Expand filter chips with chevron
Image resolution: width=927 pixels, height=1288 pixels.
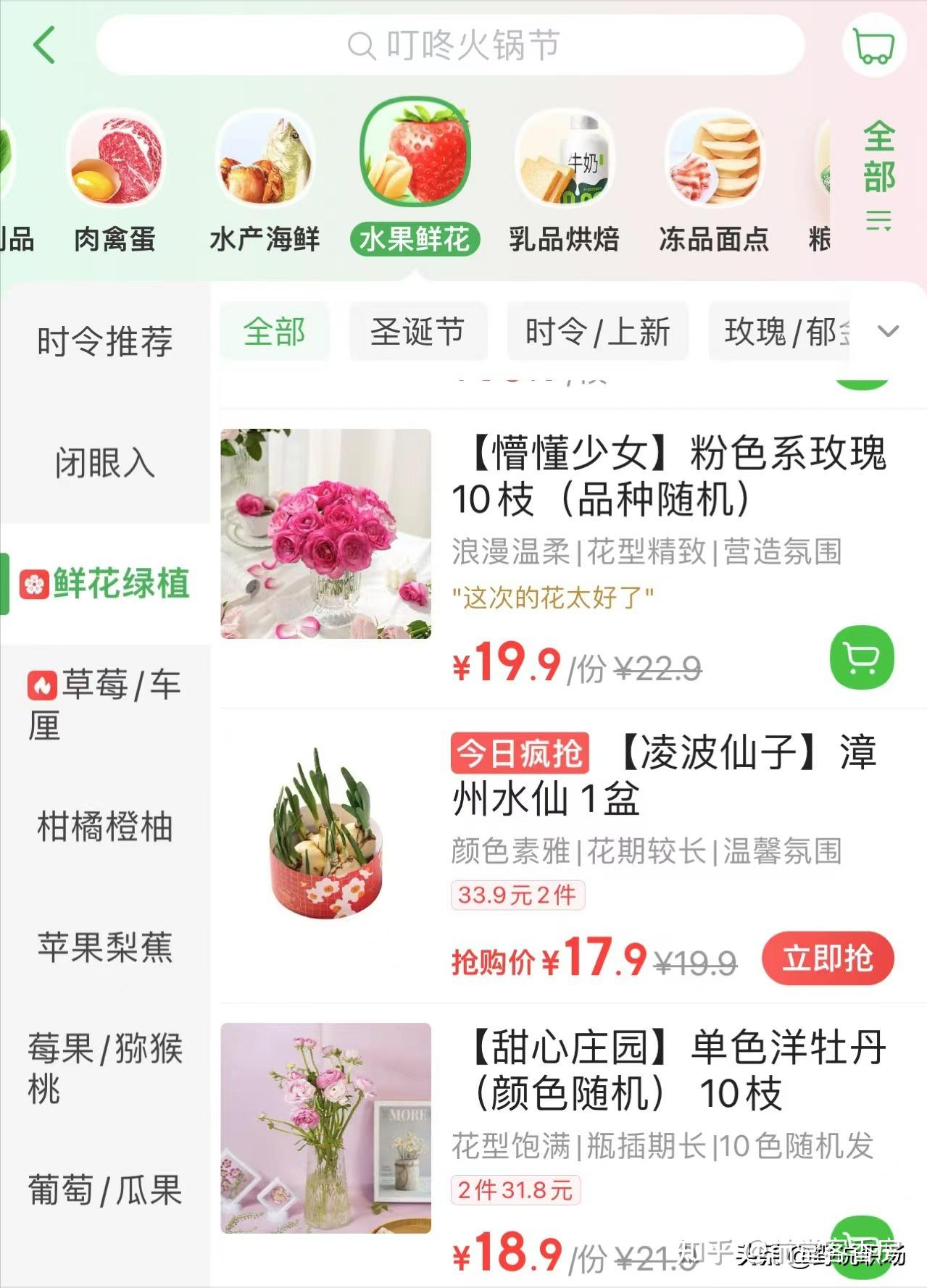[x=889, y=332]
